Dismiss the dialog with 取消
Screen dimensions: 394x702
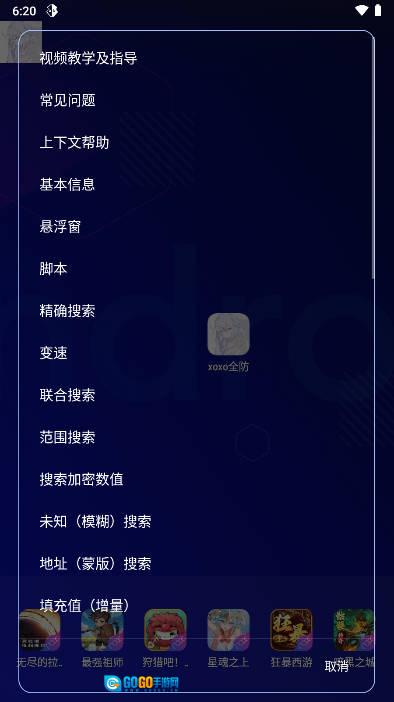(337, 666)
